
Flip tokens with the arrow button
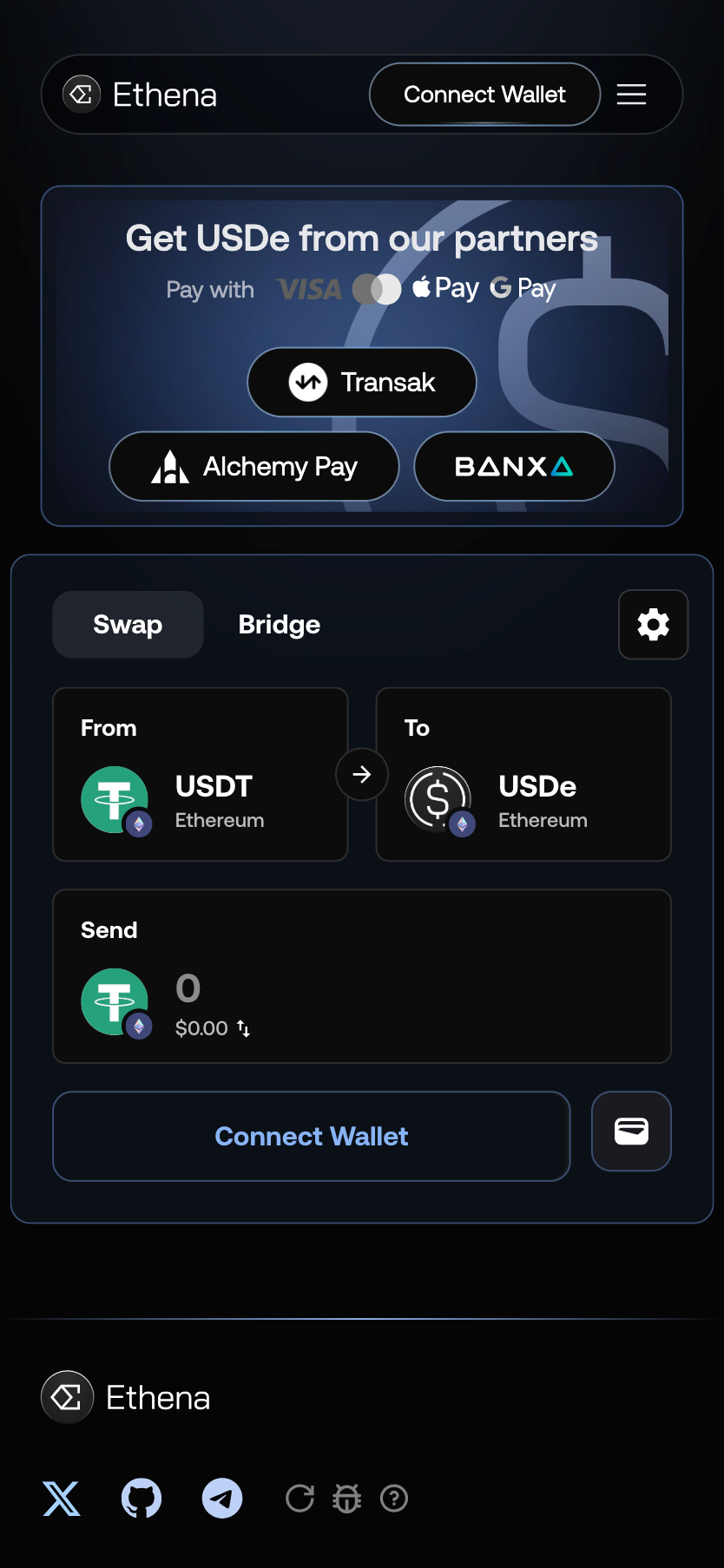(362, 774)
